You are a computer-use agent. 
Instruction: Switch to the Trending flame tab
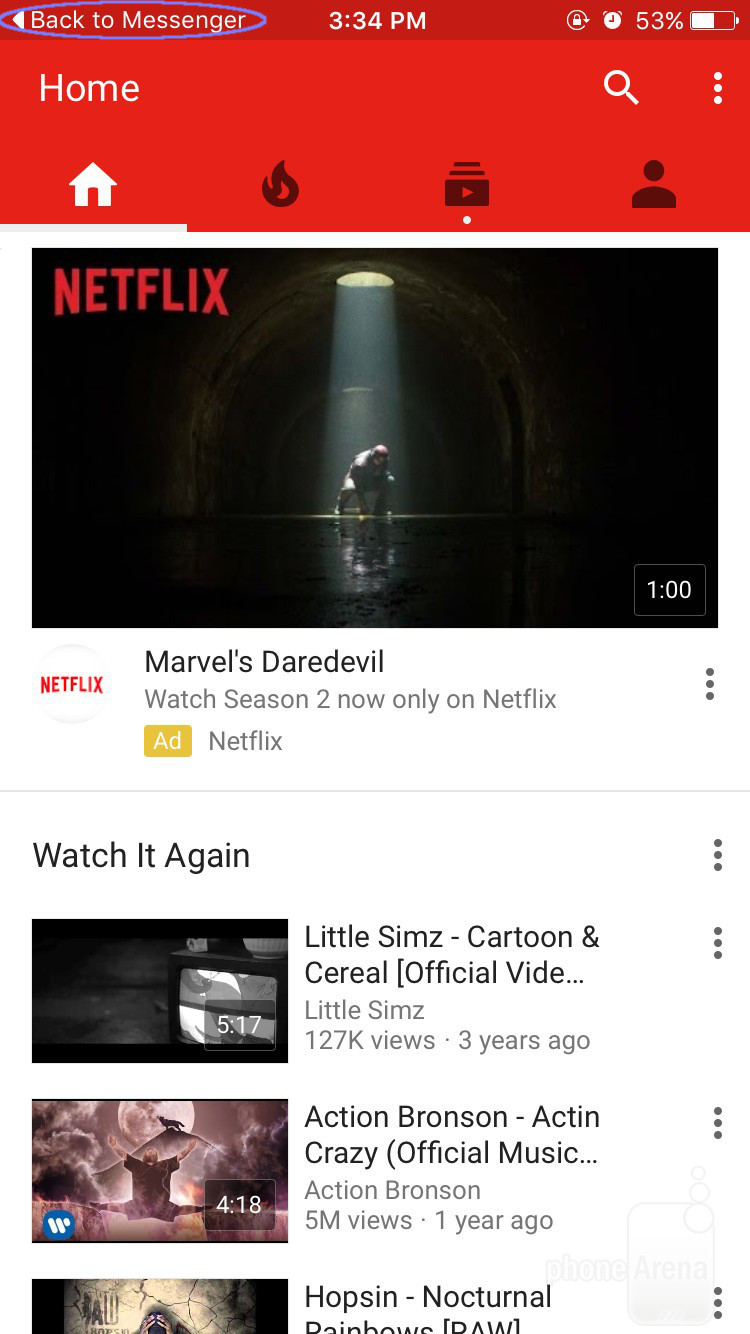(x=280, y=187)
